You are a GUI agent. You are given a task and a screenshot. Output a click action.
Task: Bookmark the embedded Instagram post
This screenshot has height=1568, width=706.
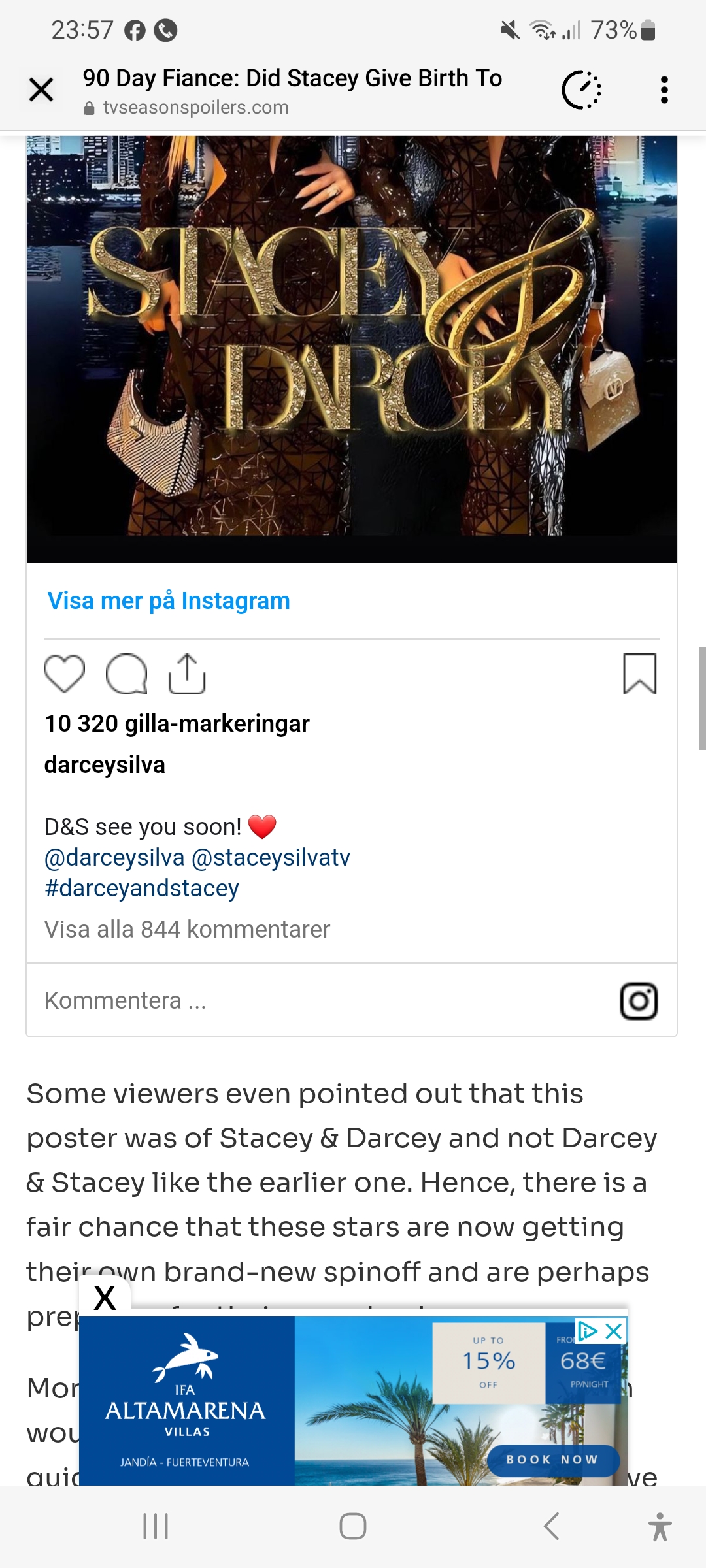(639, 674)
